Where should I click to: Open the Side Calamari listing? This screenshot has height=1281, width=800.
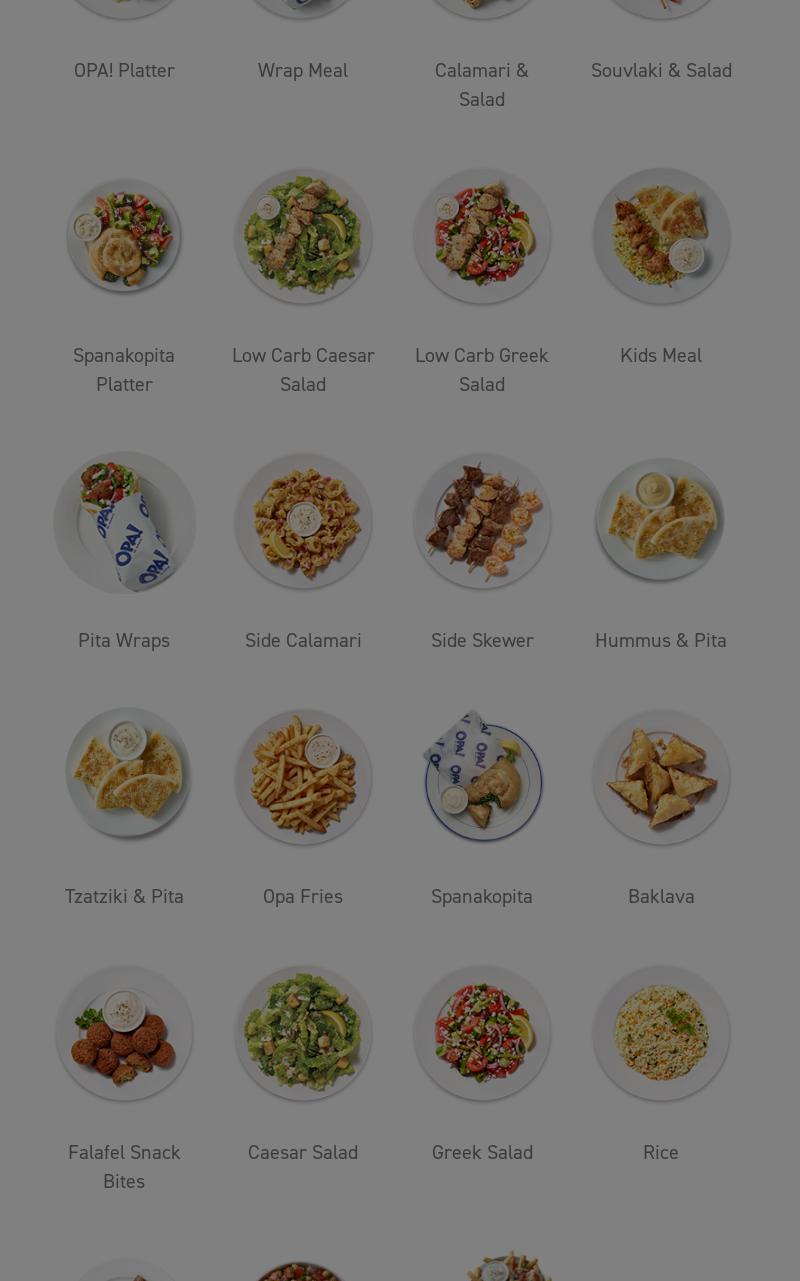pyautogui.click(x=303, y=521)
